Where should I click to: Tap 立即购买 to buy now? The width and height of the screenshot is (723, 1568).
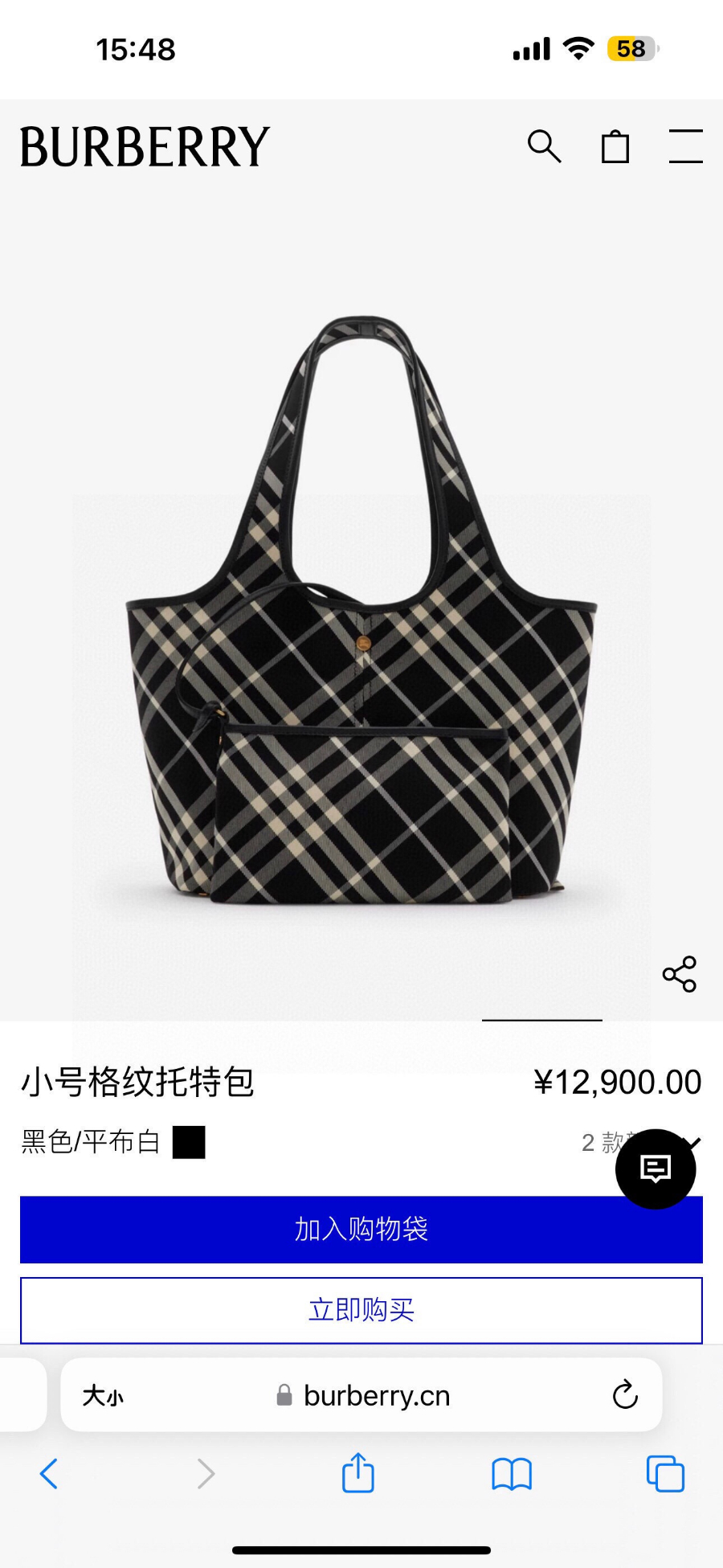pos(361,1310)
